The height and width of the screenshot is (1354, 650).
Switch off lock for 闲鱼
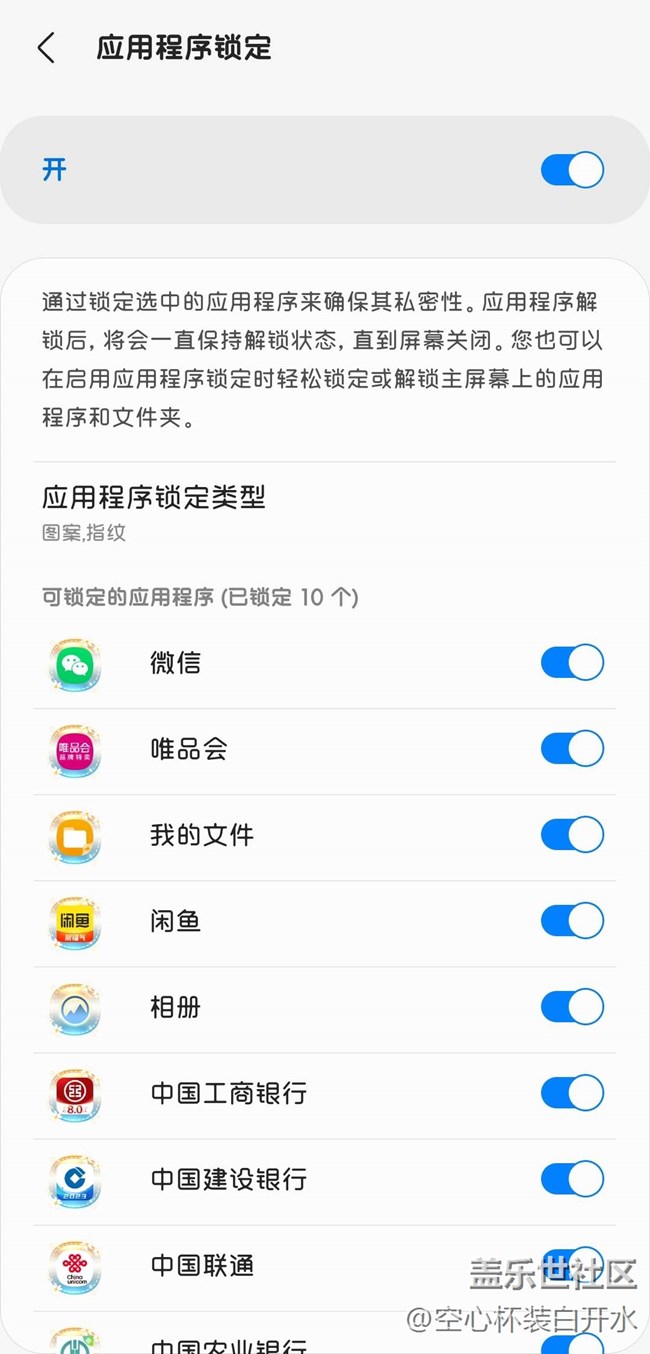point(572,920)
